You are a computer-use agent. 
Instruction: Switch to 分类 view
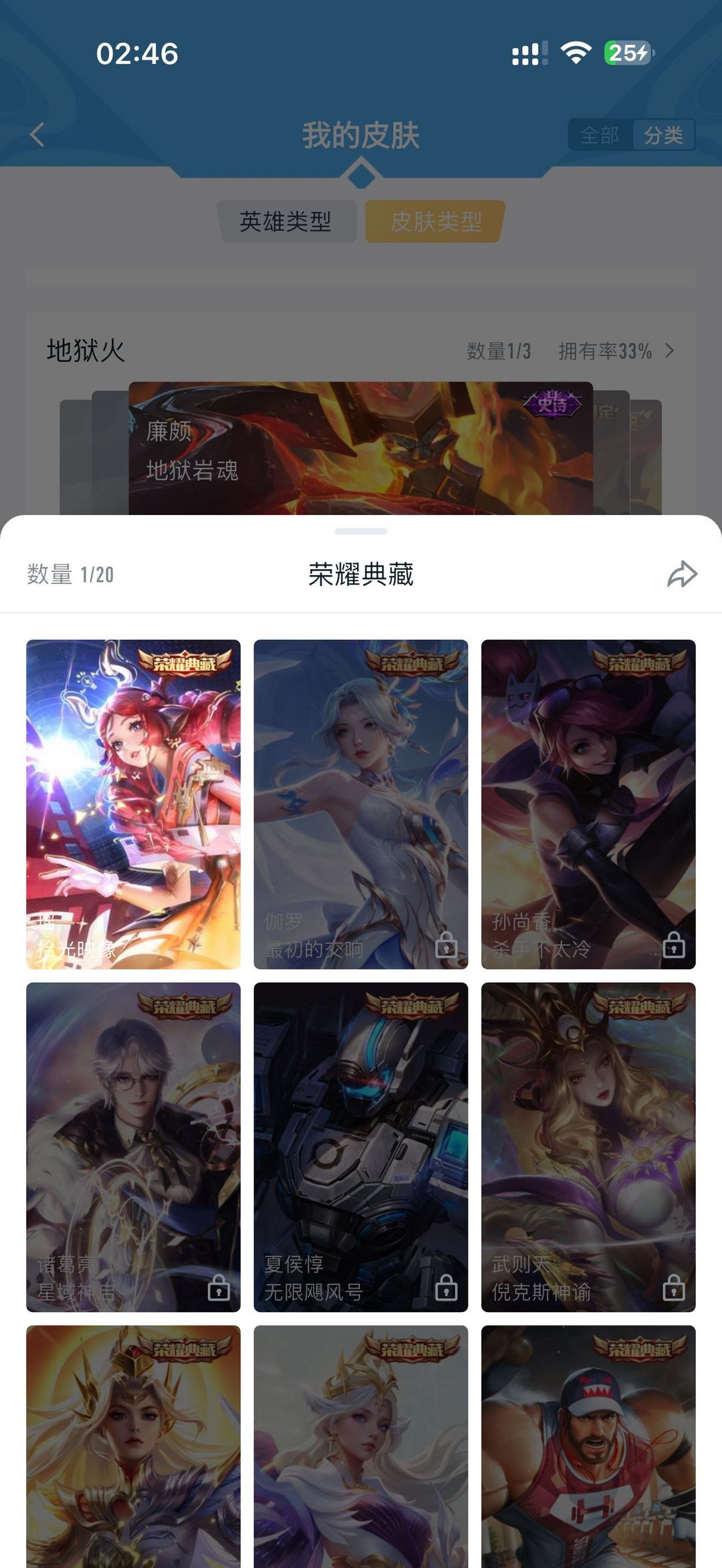point(663,136)
